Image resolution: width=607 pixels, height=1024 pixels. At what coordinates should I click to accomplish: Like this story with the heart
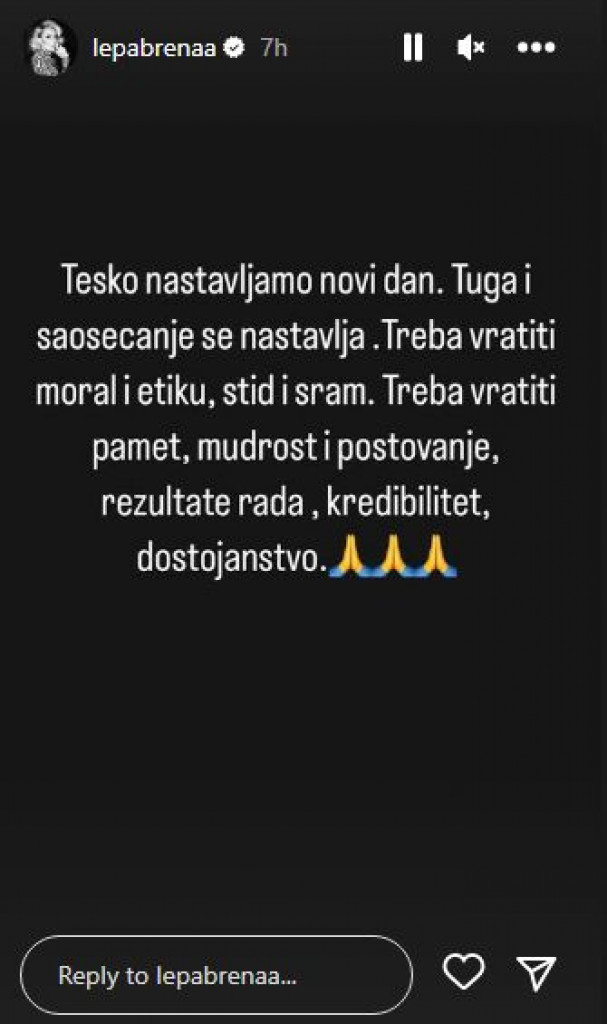pos(463,971)
